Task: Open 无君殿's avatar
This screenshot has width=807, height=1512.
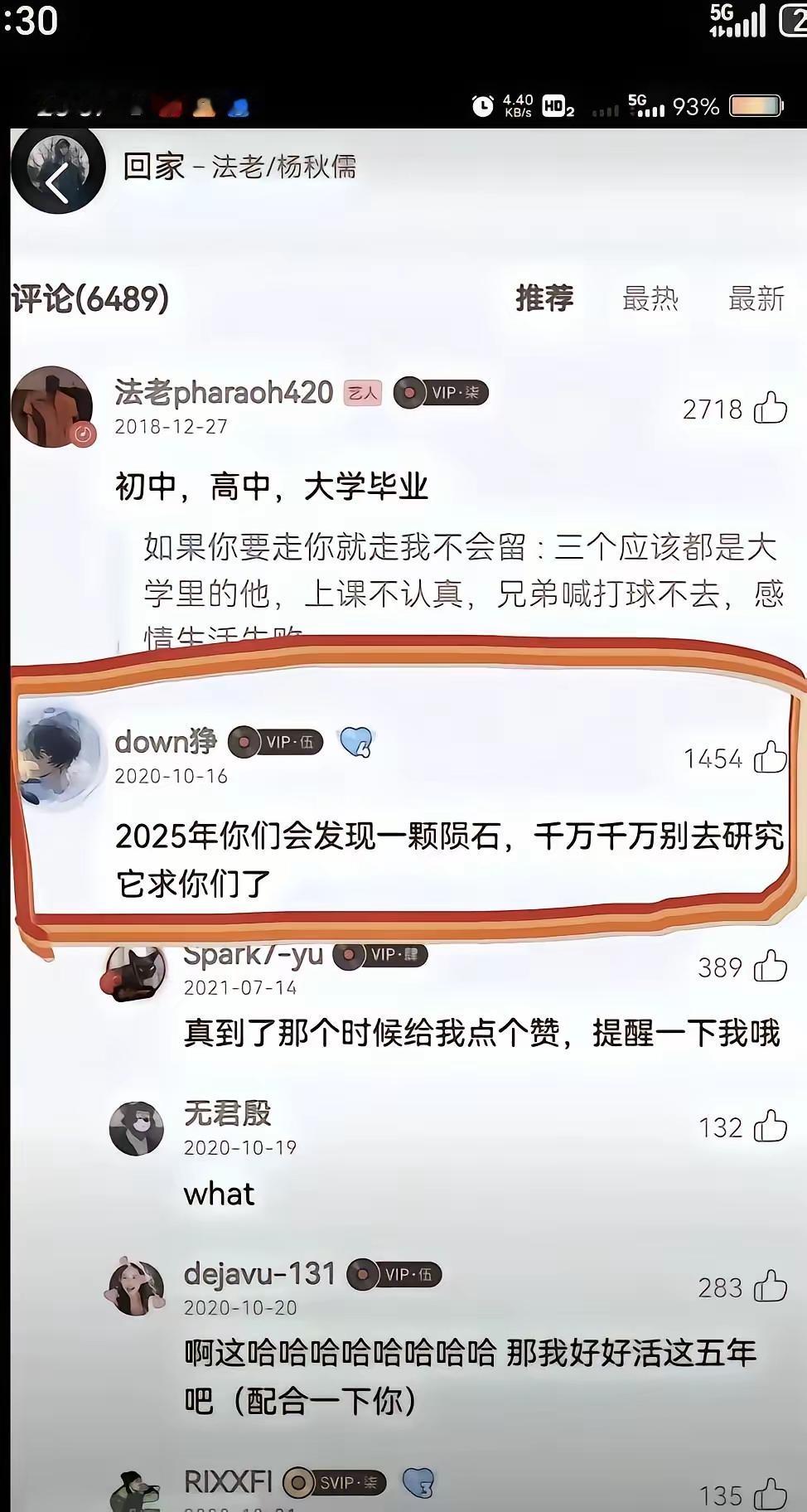Action: tap(136, 1127)
